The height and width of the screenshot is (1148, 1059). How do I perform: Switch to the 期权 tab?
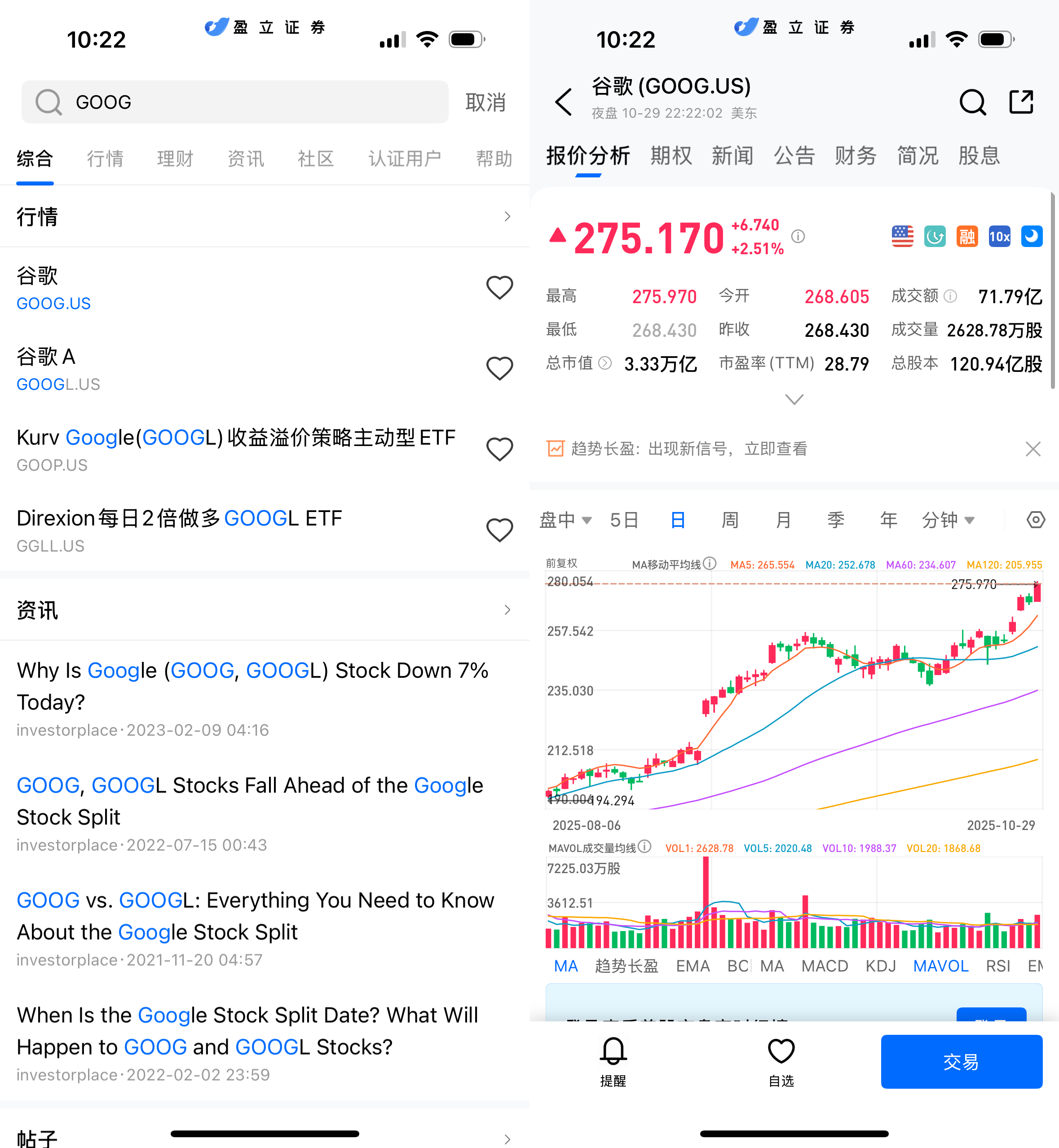click(671, 156)
